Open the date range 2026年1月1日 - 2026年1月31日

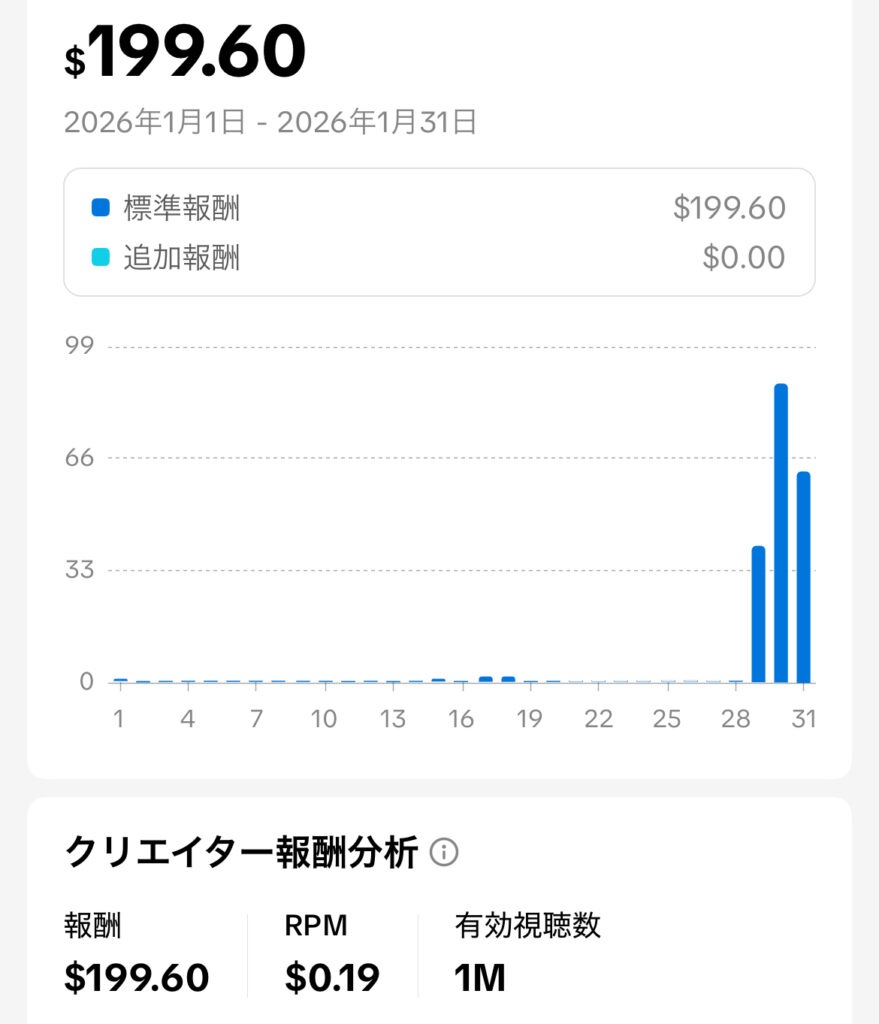pyautogui.click(x=270, y=122)
